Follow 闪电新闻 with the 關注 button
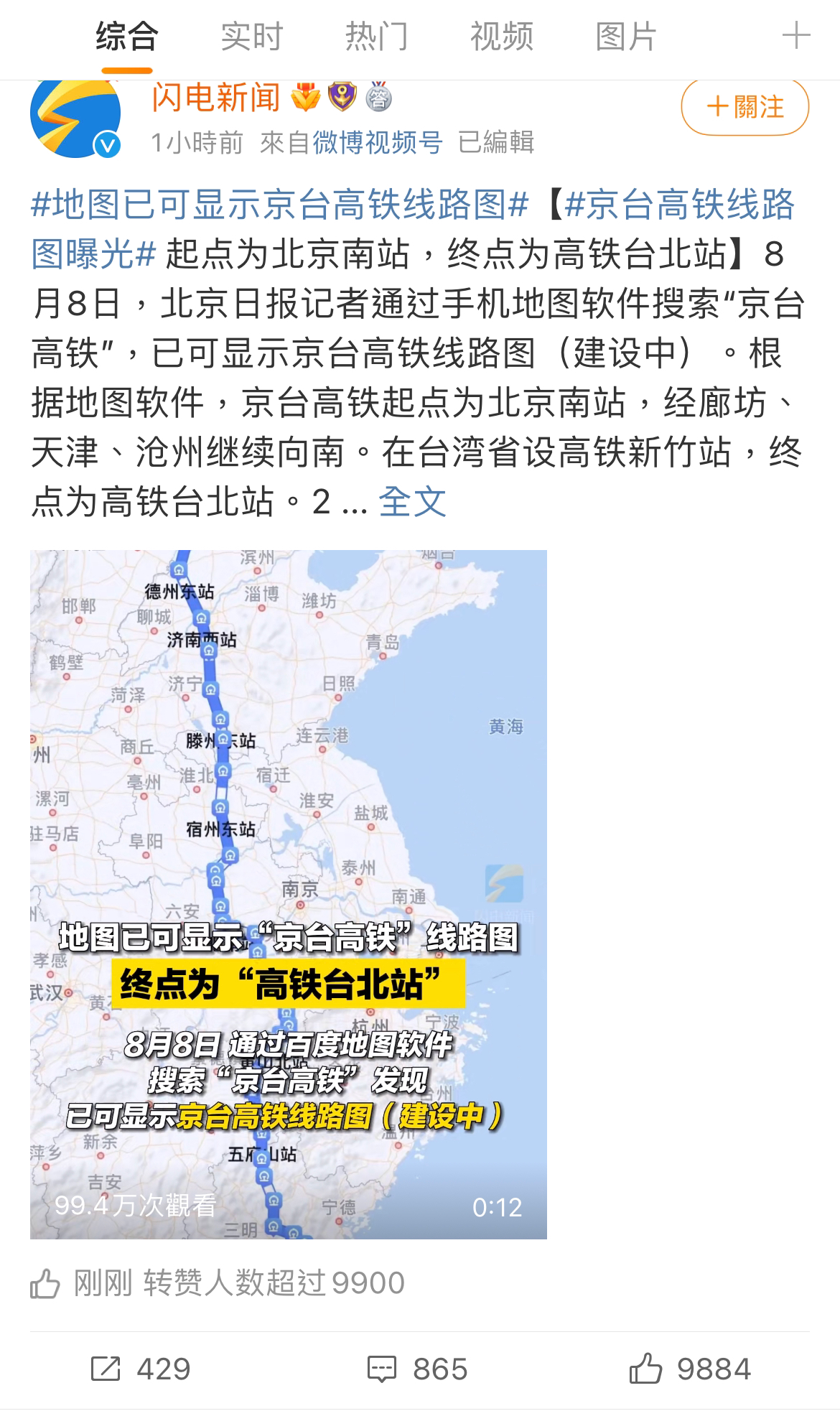Screen dimensions: 840x1411 pos(745,108)
